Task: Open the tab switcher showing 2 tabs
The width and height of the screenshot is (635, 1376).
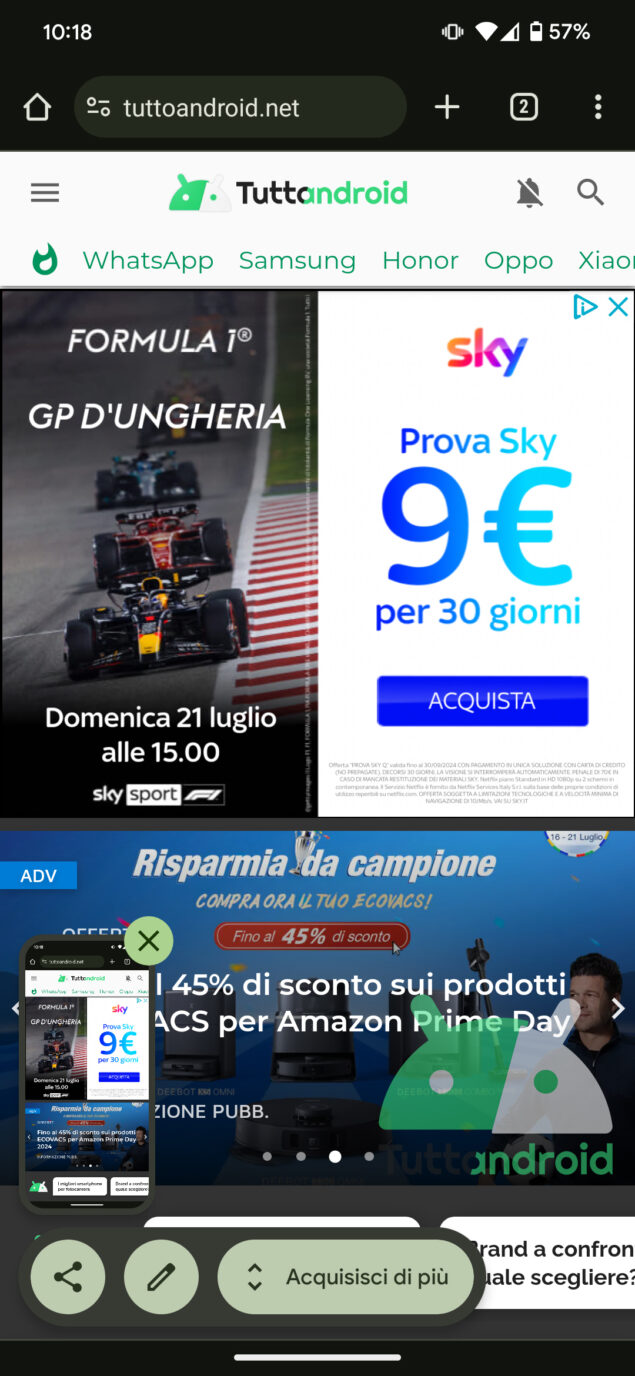Action: click(524, 107)
